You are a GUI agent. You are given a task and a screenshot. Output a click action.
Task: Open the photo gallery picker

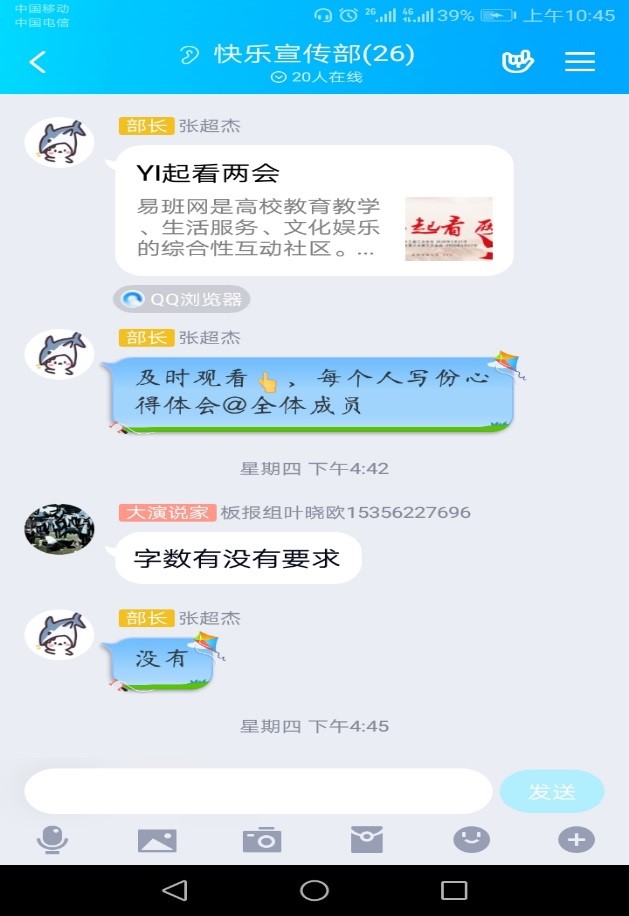click(157, 840)
